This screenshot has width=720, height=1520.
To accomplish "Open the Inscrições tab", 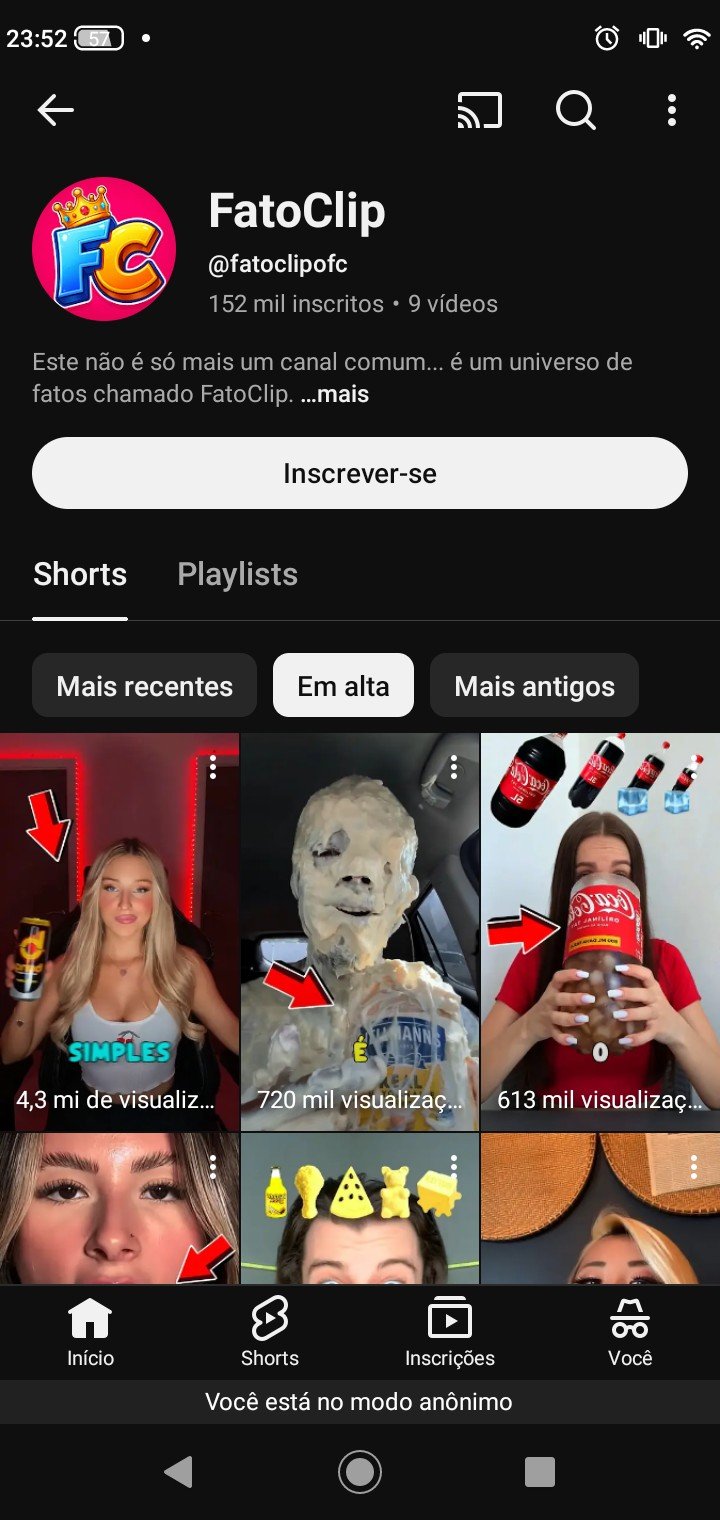I will tap(450, 1332).
